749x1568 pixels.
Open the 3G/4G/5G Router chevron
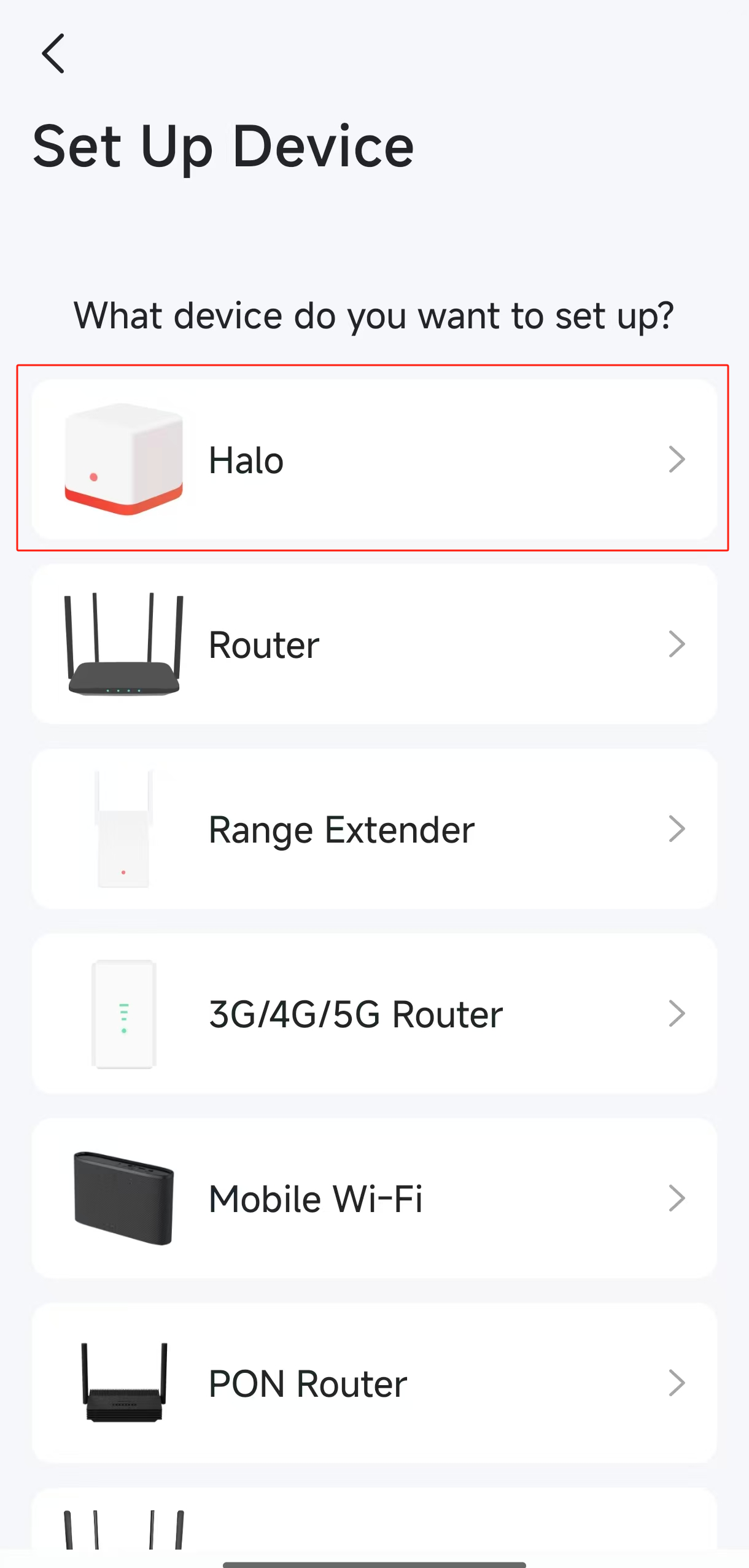pos(677,1014)
